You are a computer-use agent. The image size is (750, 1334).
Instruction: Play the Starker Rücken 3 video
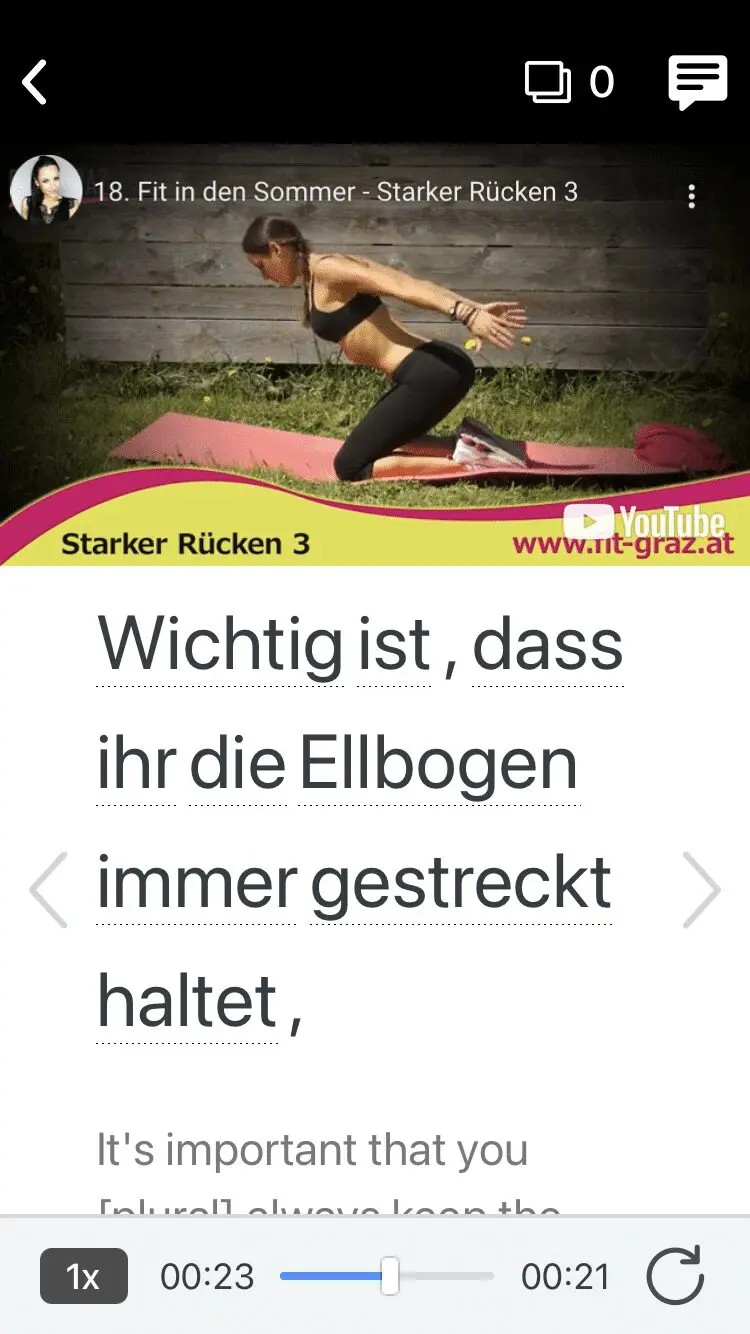(375, 355)
